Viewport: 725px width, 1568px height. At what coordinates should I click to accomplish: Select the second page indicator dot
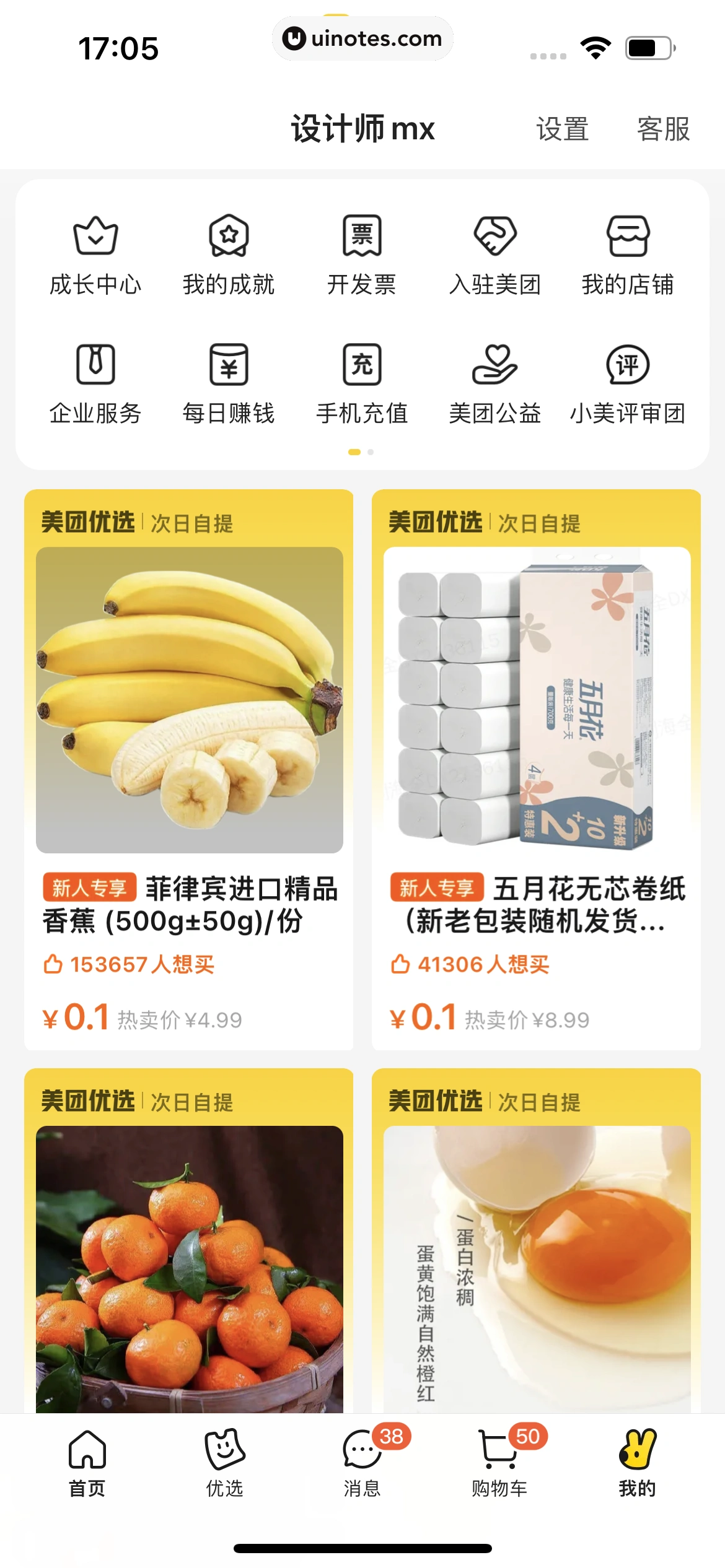[370, 453]
